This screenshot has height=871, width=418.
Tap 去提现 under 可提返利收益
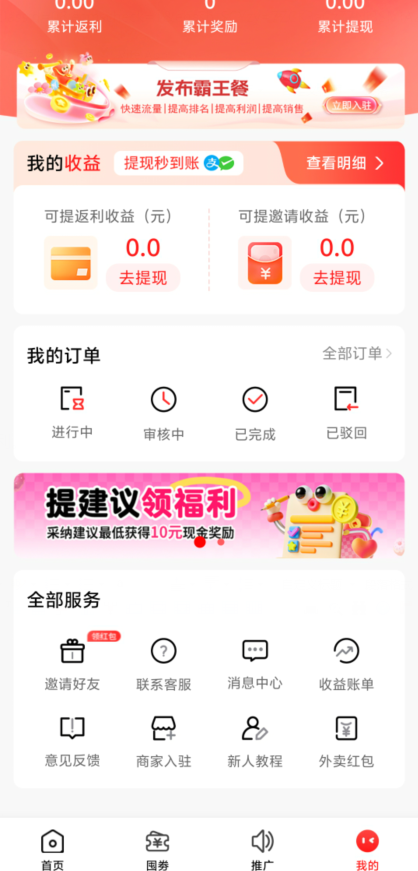coord(143,278)
